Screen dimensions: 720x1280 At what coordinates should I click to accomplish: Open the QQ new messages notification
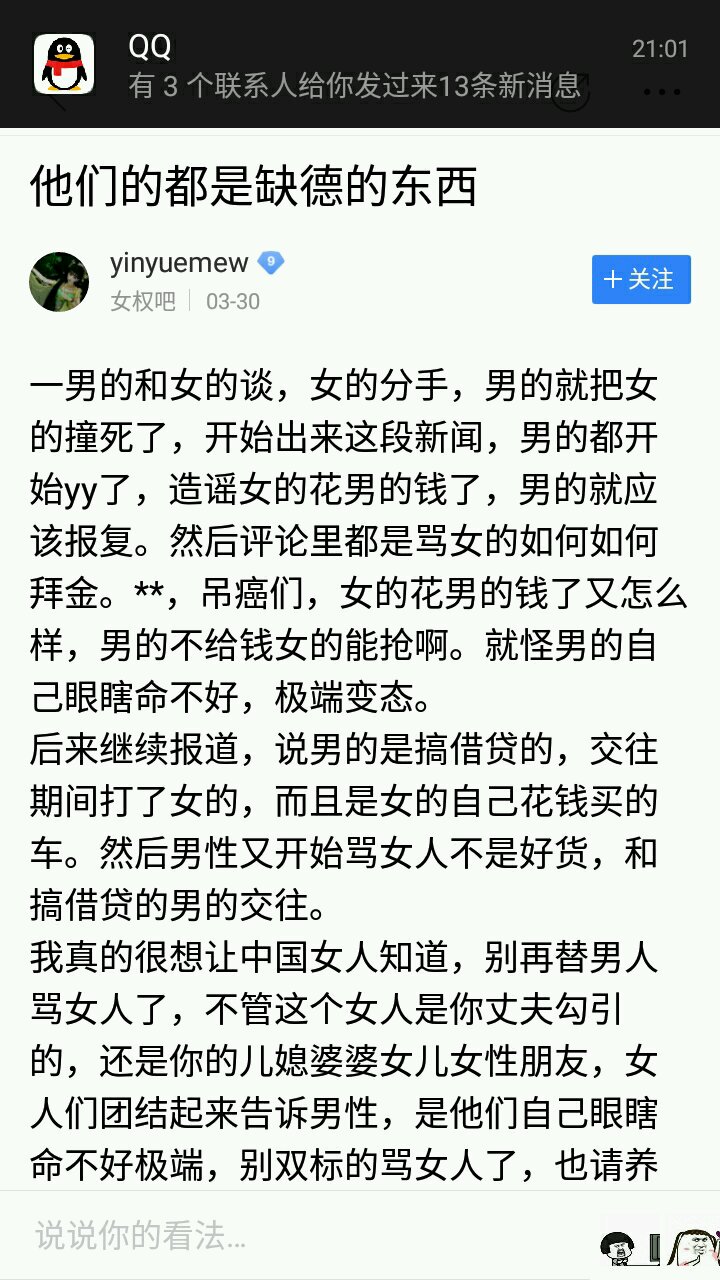[354, 66]
